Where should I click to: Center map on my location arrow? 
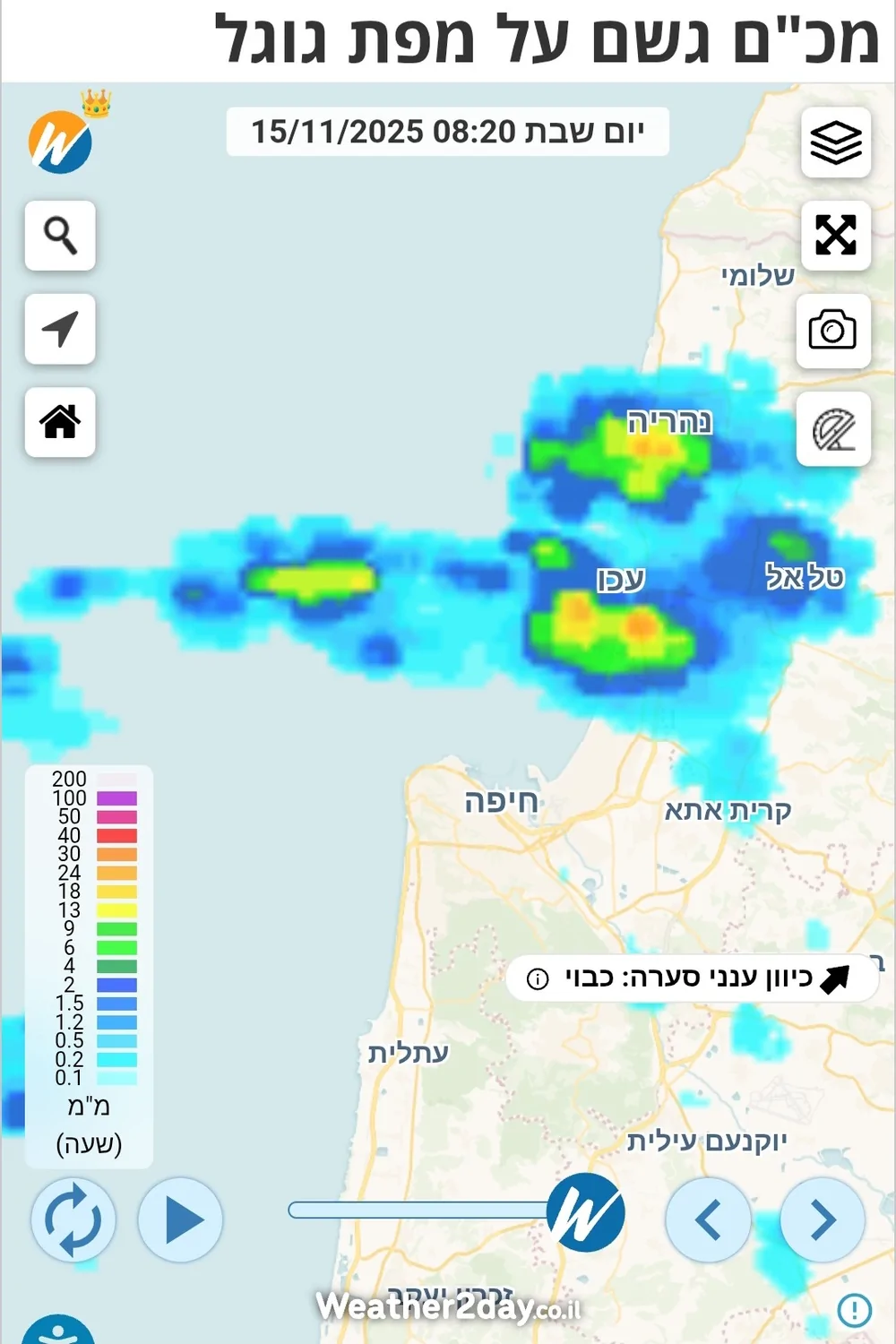[60, 329]
